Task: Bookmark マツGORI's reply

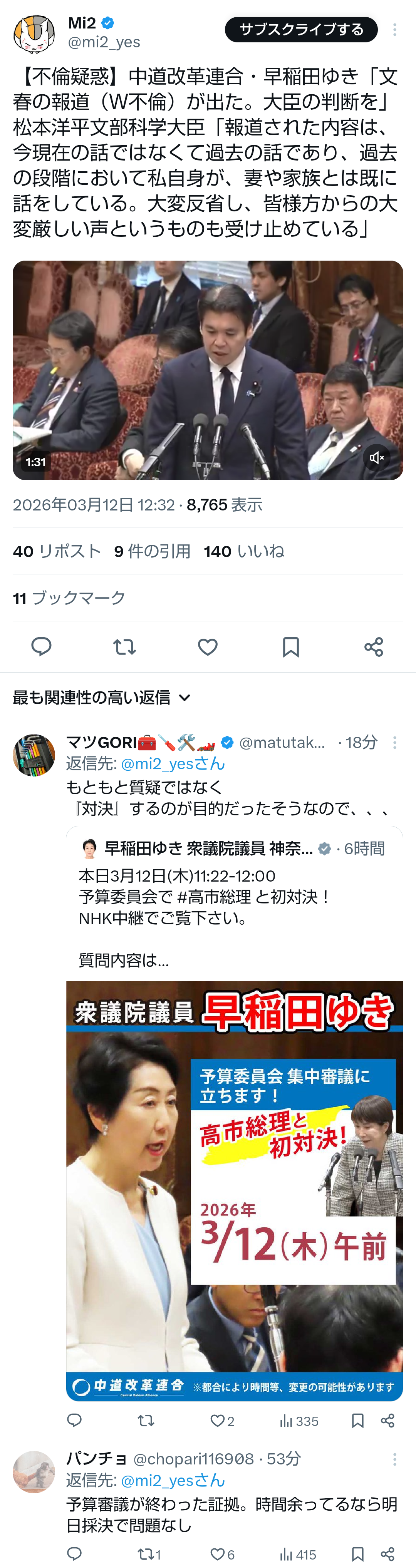Action: tap(357, 1421)
